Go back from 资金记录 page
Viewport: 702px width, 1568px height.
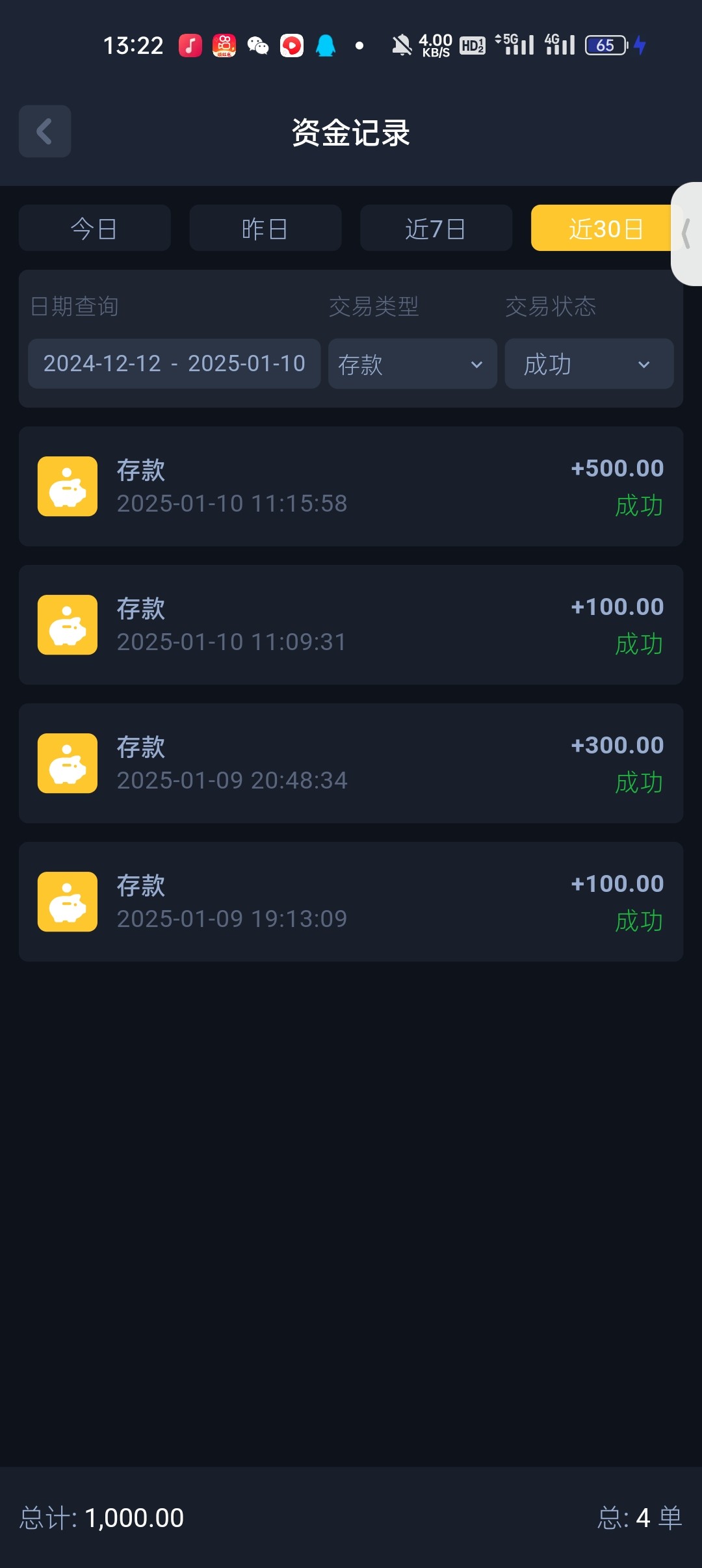point(44,131)
